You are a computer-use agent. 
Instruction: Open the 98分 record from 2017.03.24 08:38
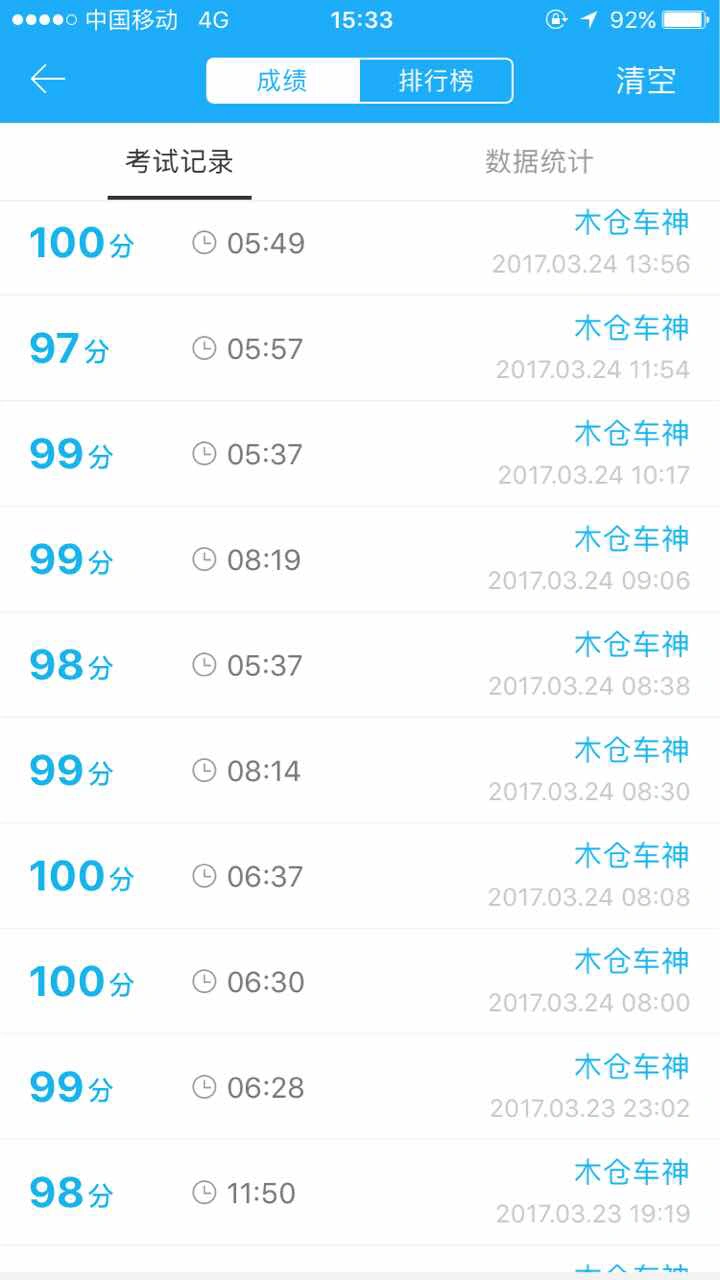[x=360, y=665]
